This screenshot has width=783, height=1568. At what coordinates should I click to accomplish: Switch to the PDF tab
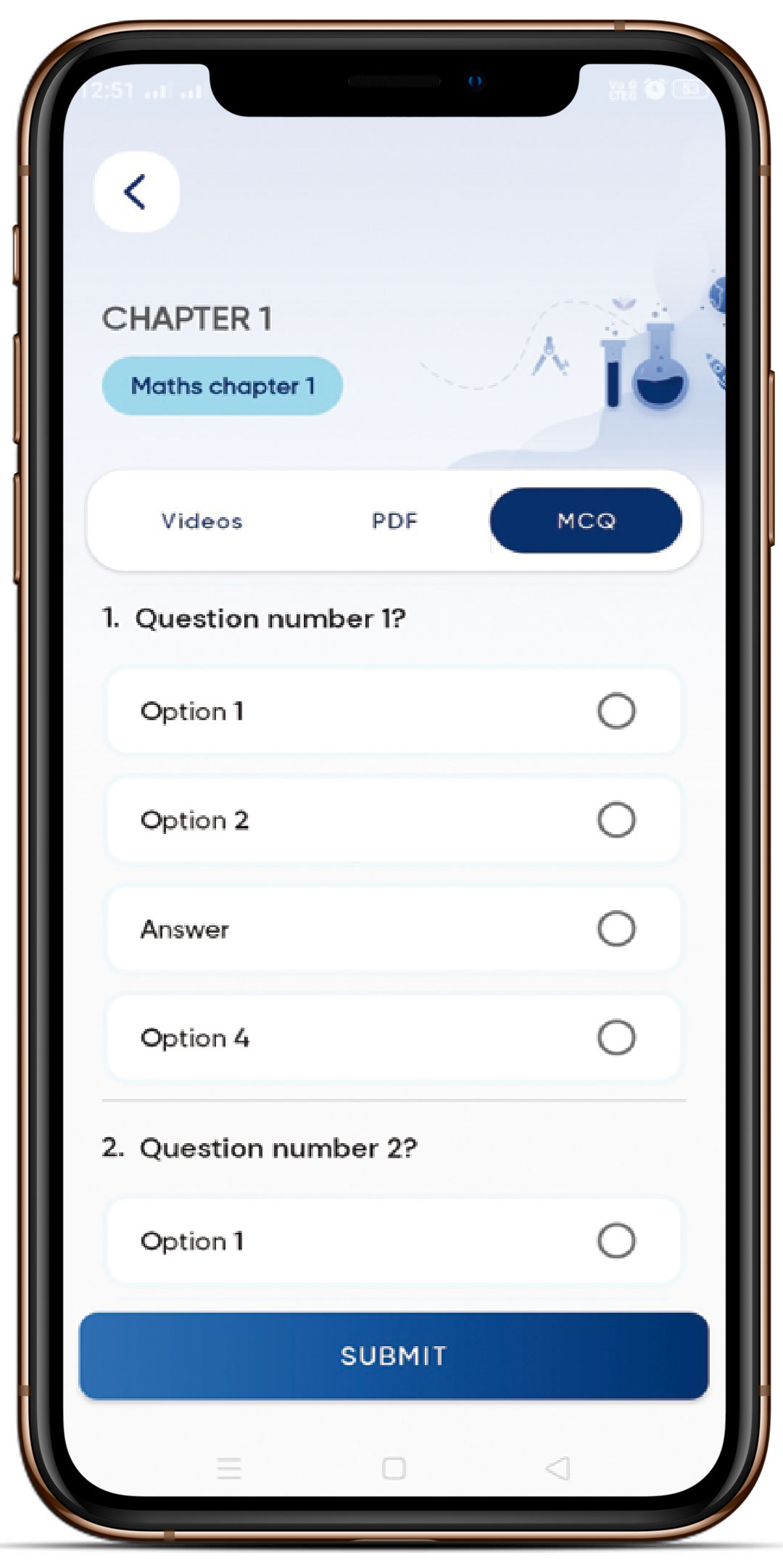pos(394,521)
